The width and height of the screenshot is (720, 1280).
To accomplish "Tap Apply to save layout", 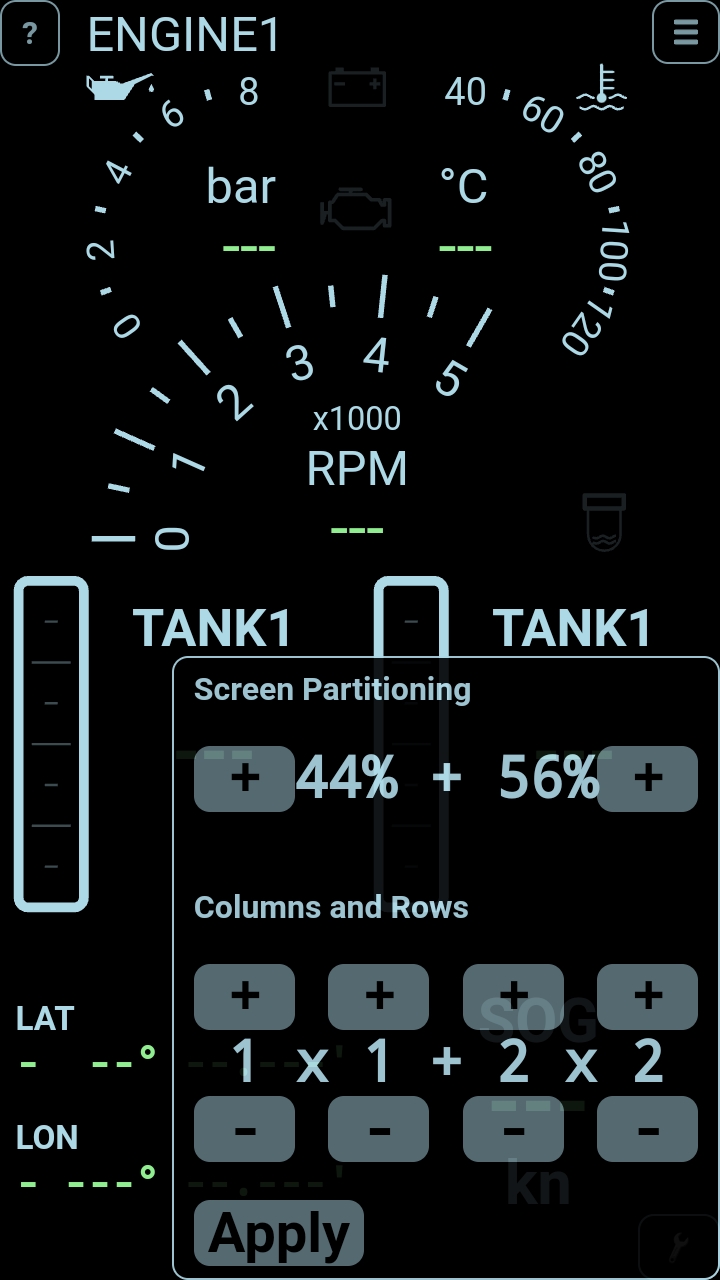I will (279, 1234).
